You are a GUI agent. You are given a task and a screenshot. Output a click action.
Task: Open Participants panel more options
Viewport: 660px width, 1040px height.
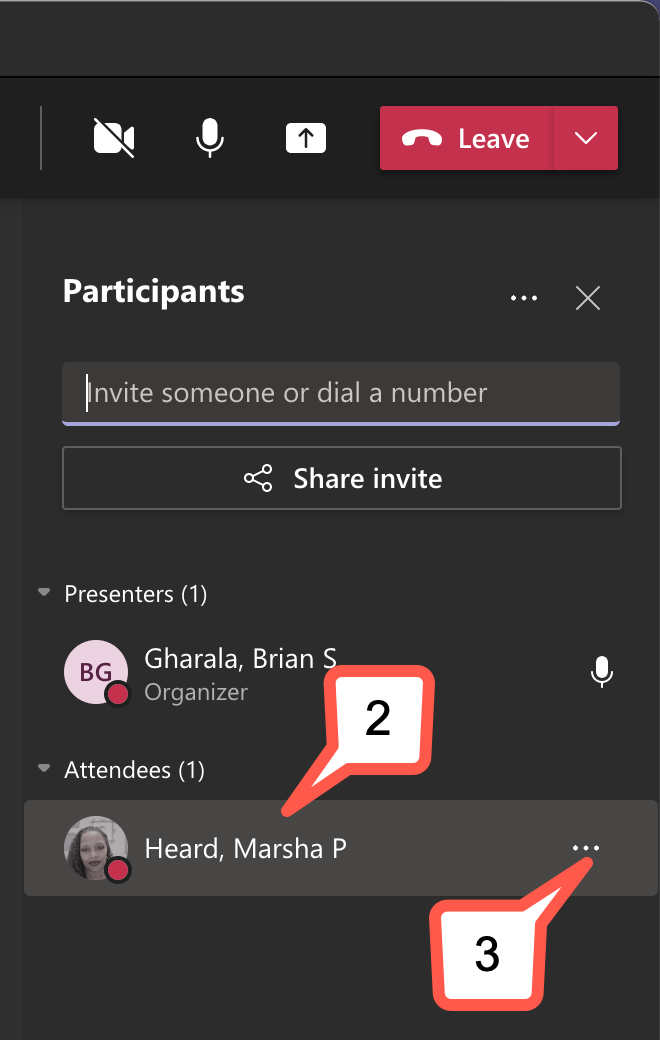point(524,298)
